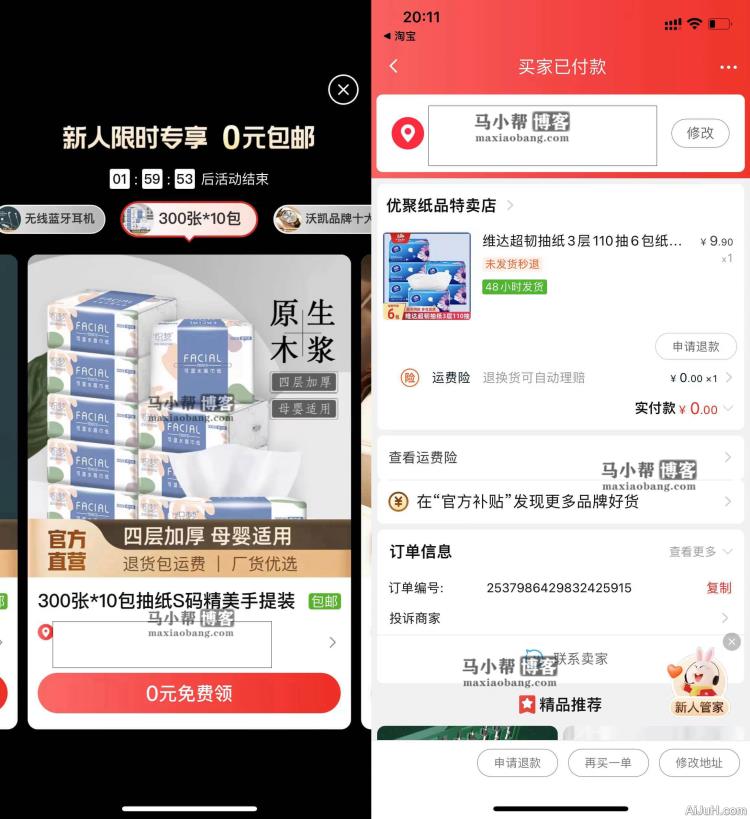The height and width of the screenshot is (819, 750).
Task: Select the 300张*10包 chip
Action: (x=189, y=218)
